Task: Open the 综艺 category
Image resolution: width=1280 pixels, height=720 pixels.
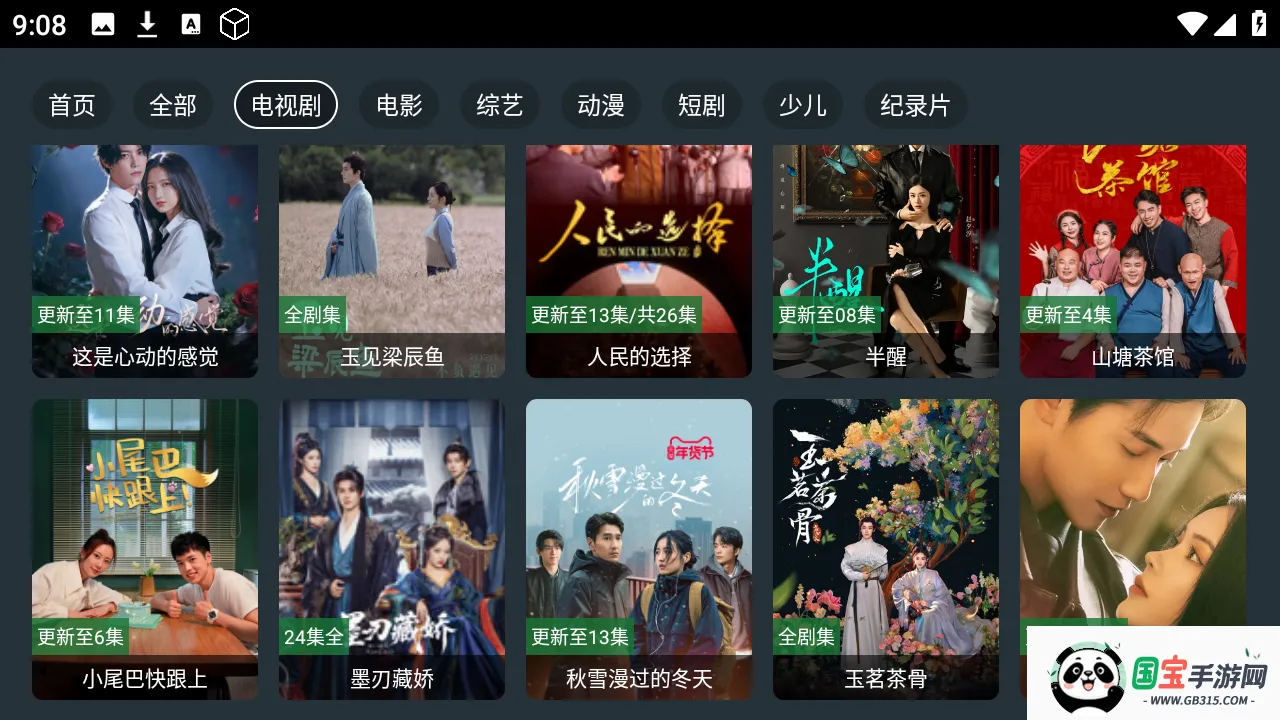Action: (500, 105)
